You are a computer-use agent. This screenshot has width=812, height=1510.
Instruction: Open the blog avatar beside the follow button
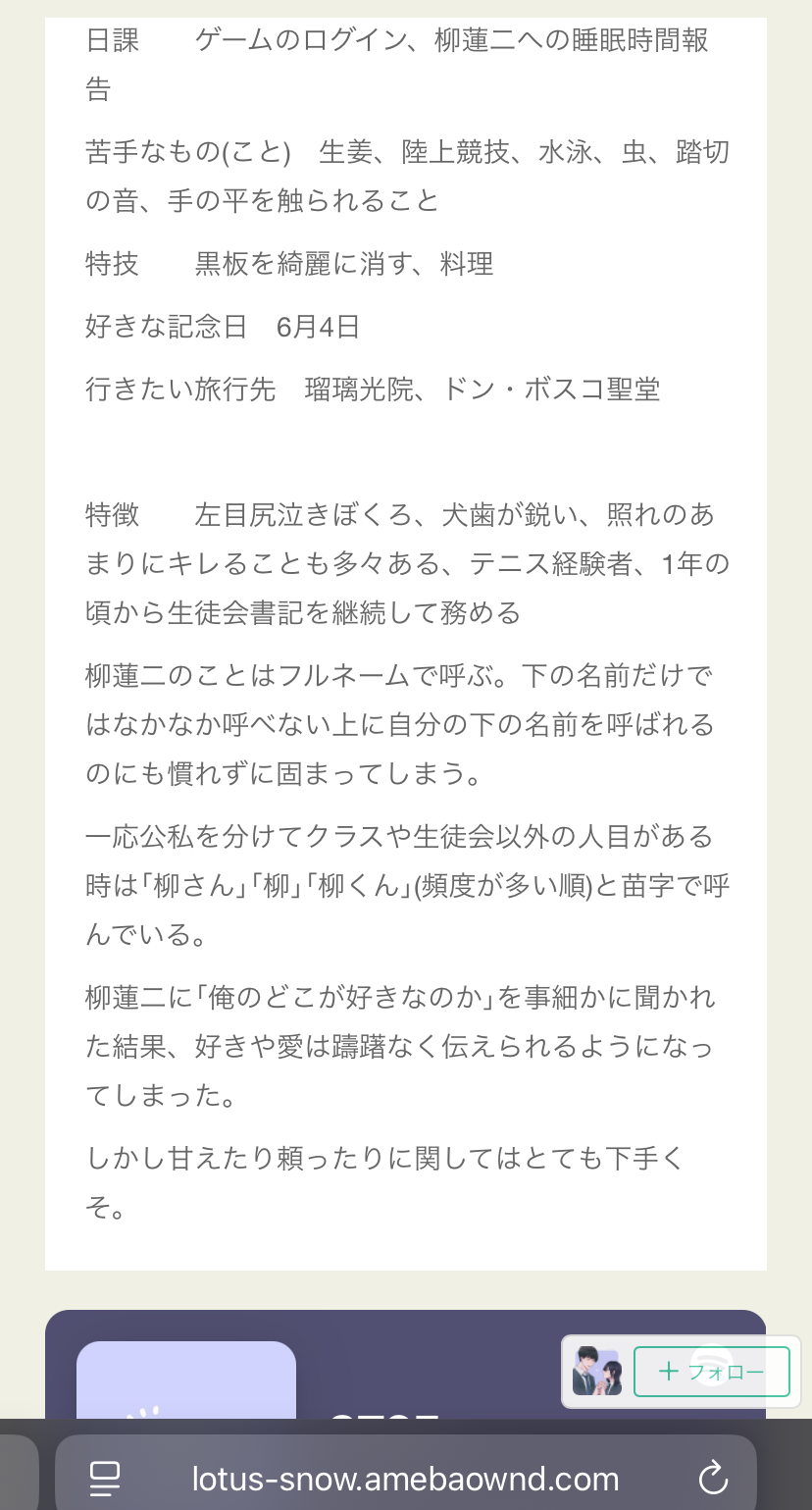click(597, 1372)
